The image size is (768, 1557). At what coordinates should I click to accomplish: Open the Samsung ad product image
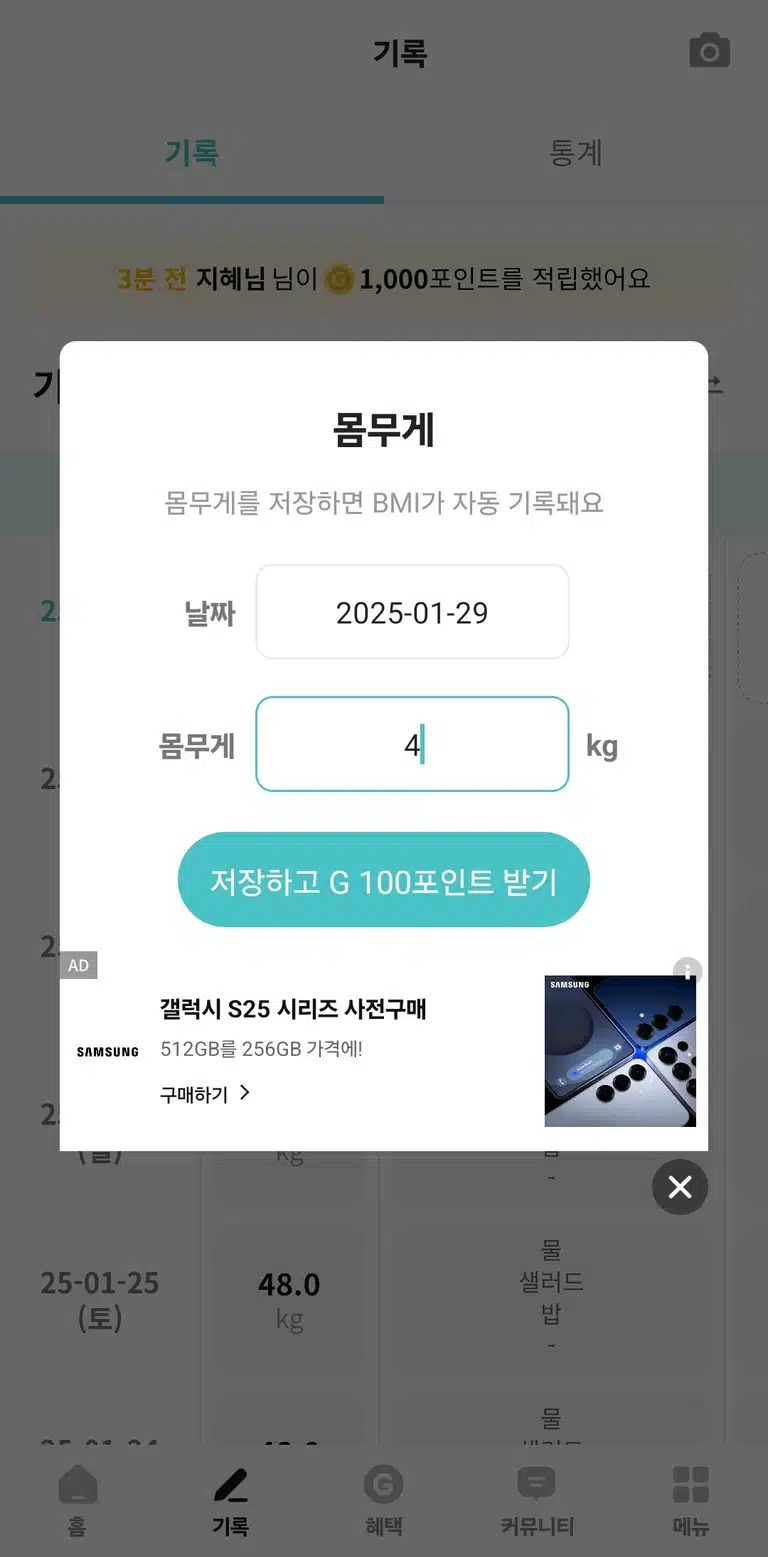pos(620,1051)
